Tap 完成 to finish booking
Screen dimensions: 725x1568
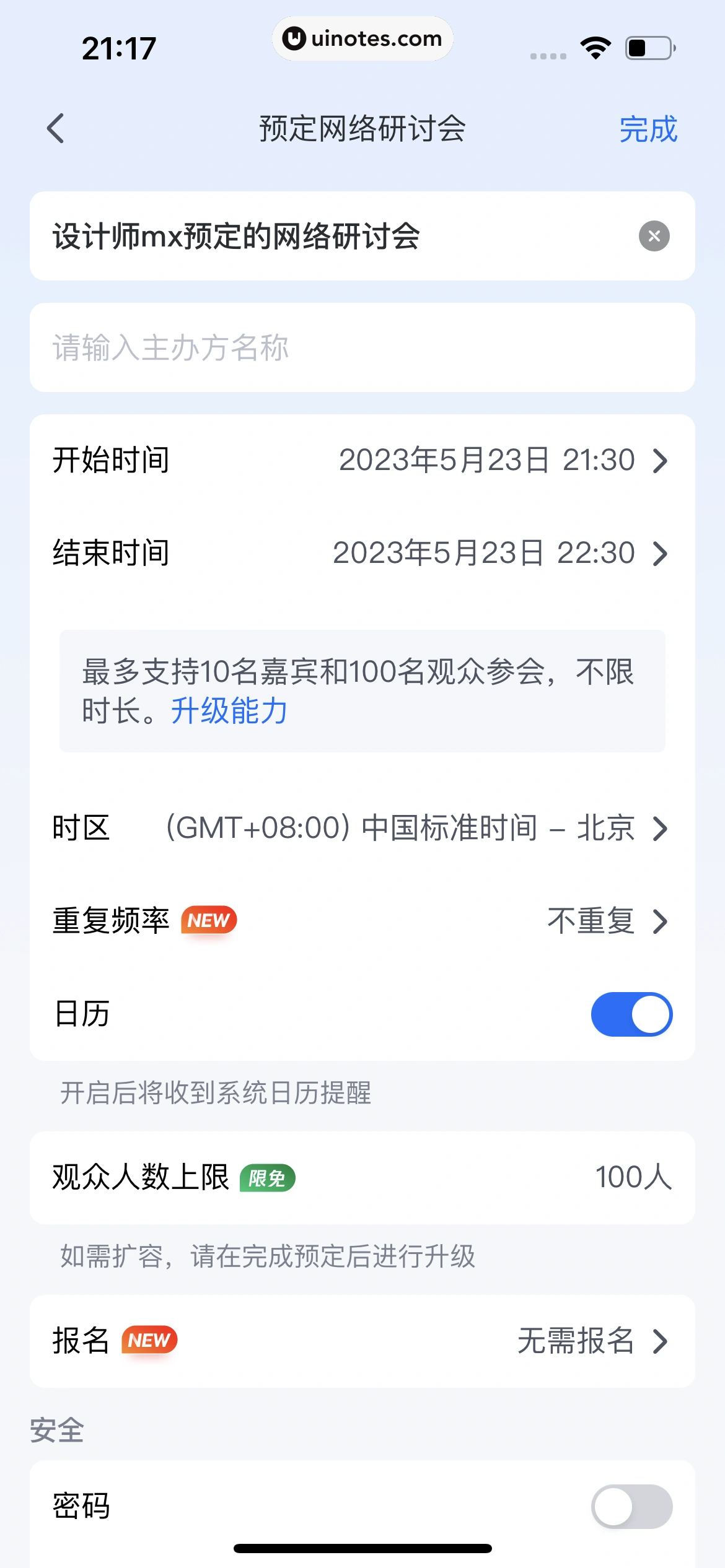(648, 129)
